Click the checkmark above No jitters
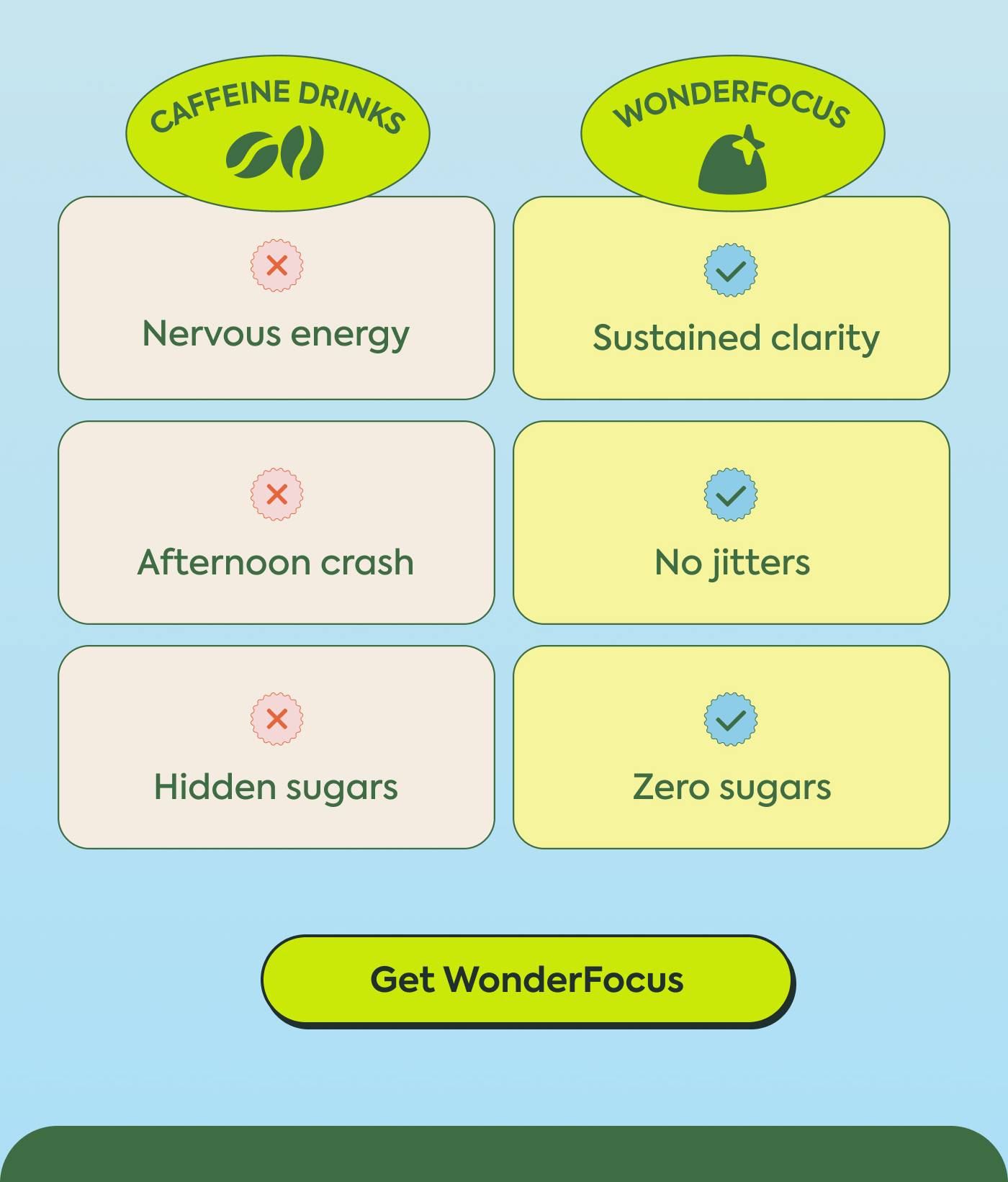Viewport: 1008px width, 1182px height. [732, 495]
